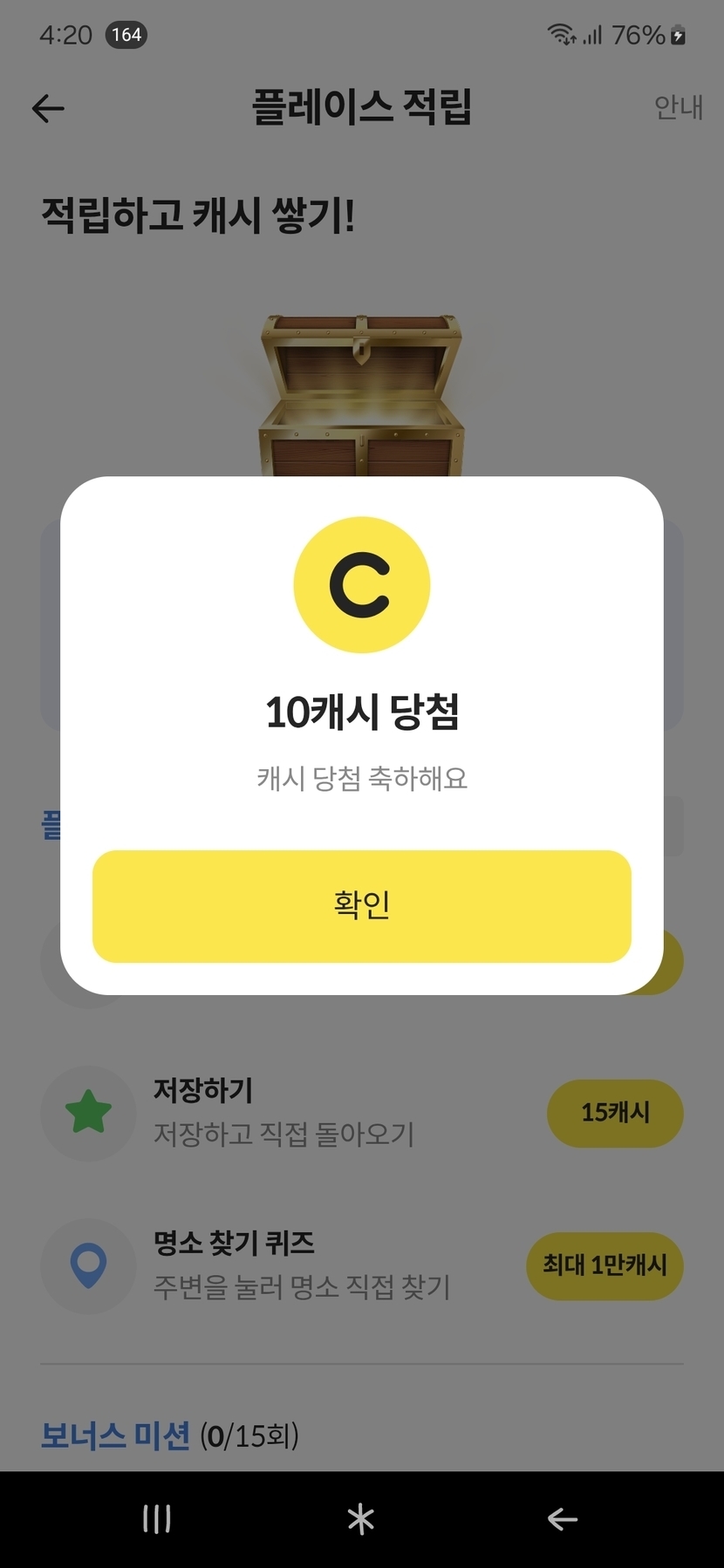Open the 안내 guide link
This screenshot has width=724, height=1568.
point(678,107)
